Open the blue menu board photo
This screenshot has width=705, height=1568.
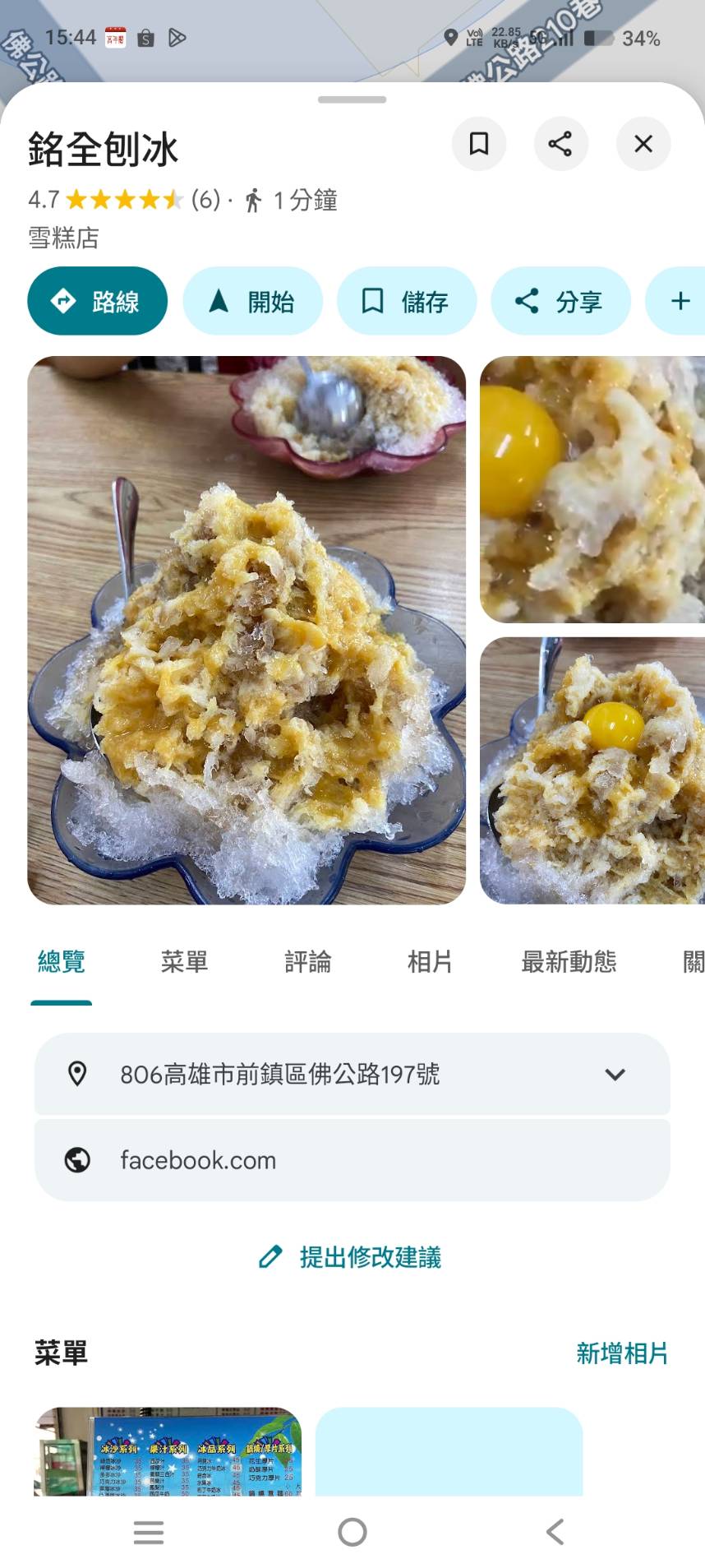[x=168, y=1451]
